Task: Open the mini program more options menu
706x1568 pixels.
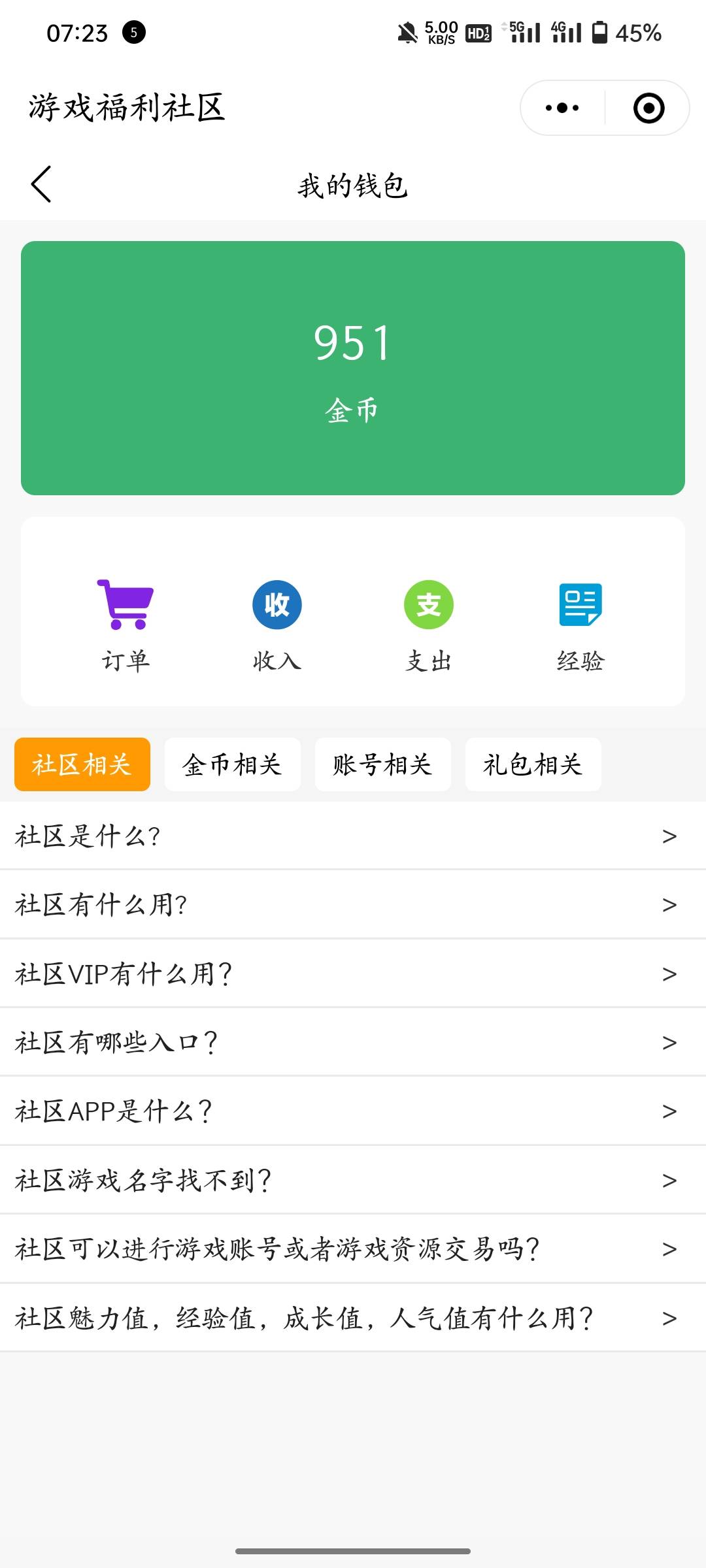Action: (x=562, y=108)
